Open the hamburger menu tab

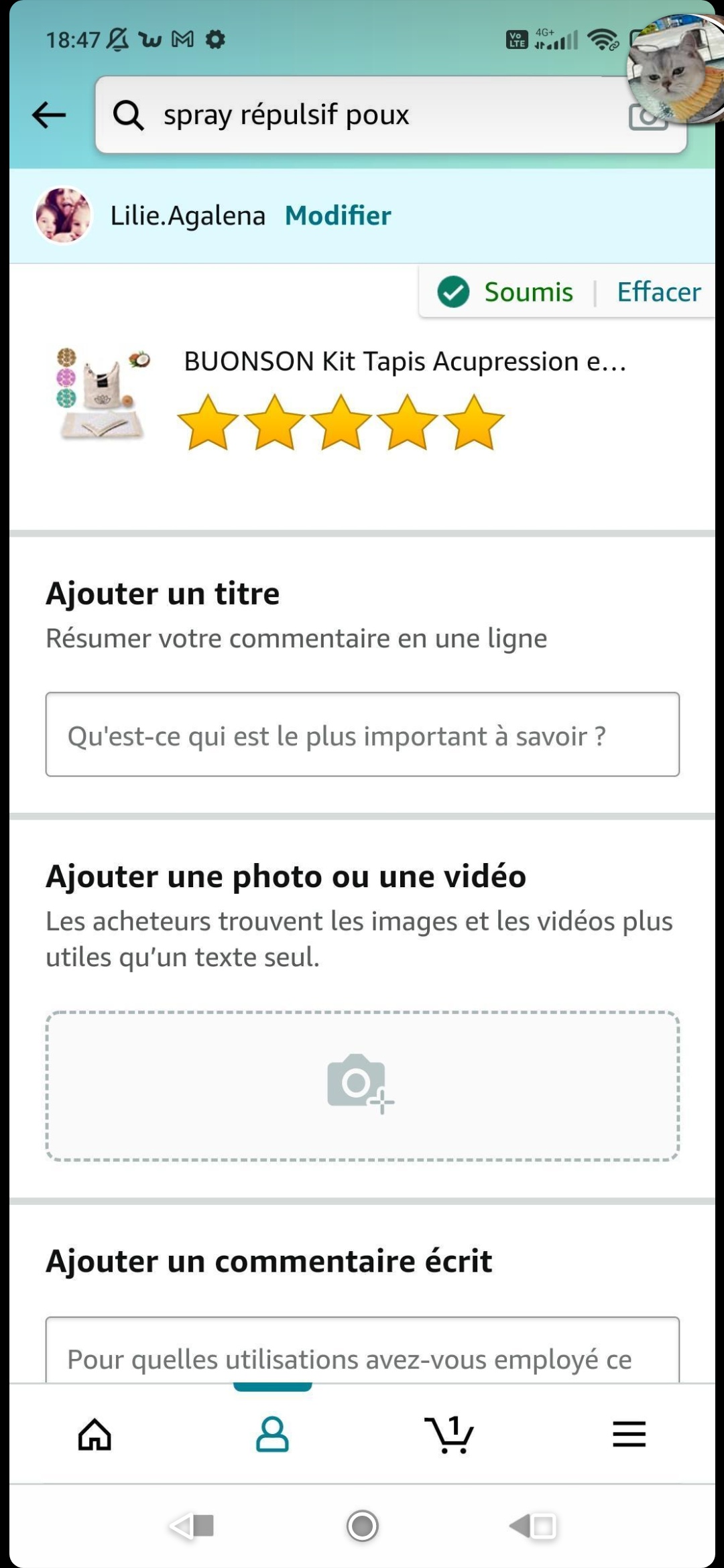[629, 1434]
